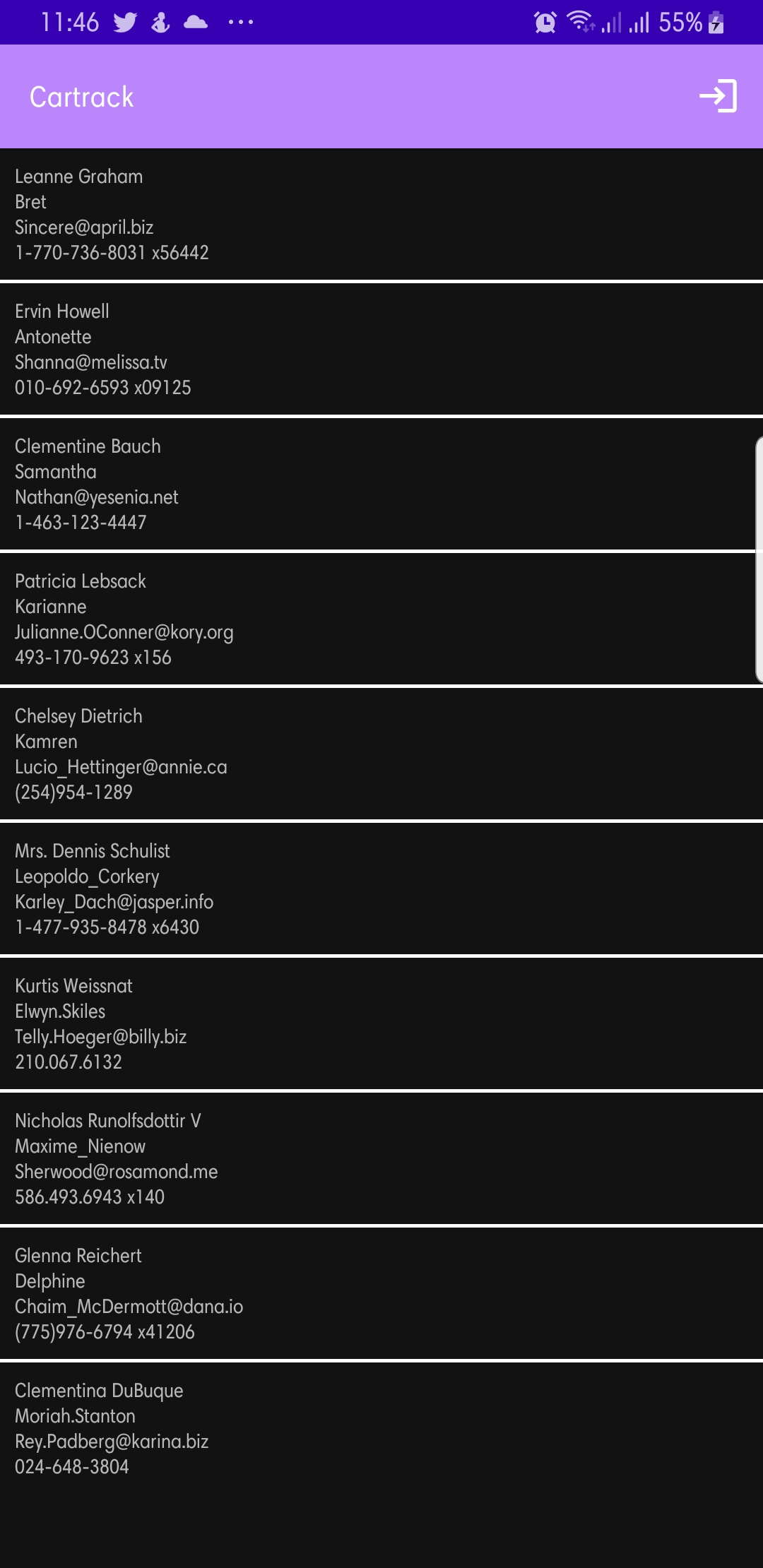View details for Clementina DuBuque

pos(381,1428)
